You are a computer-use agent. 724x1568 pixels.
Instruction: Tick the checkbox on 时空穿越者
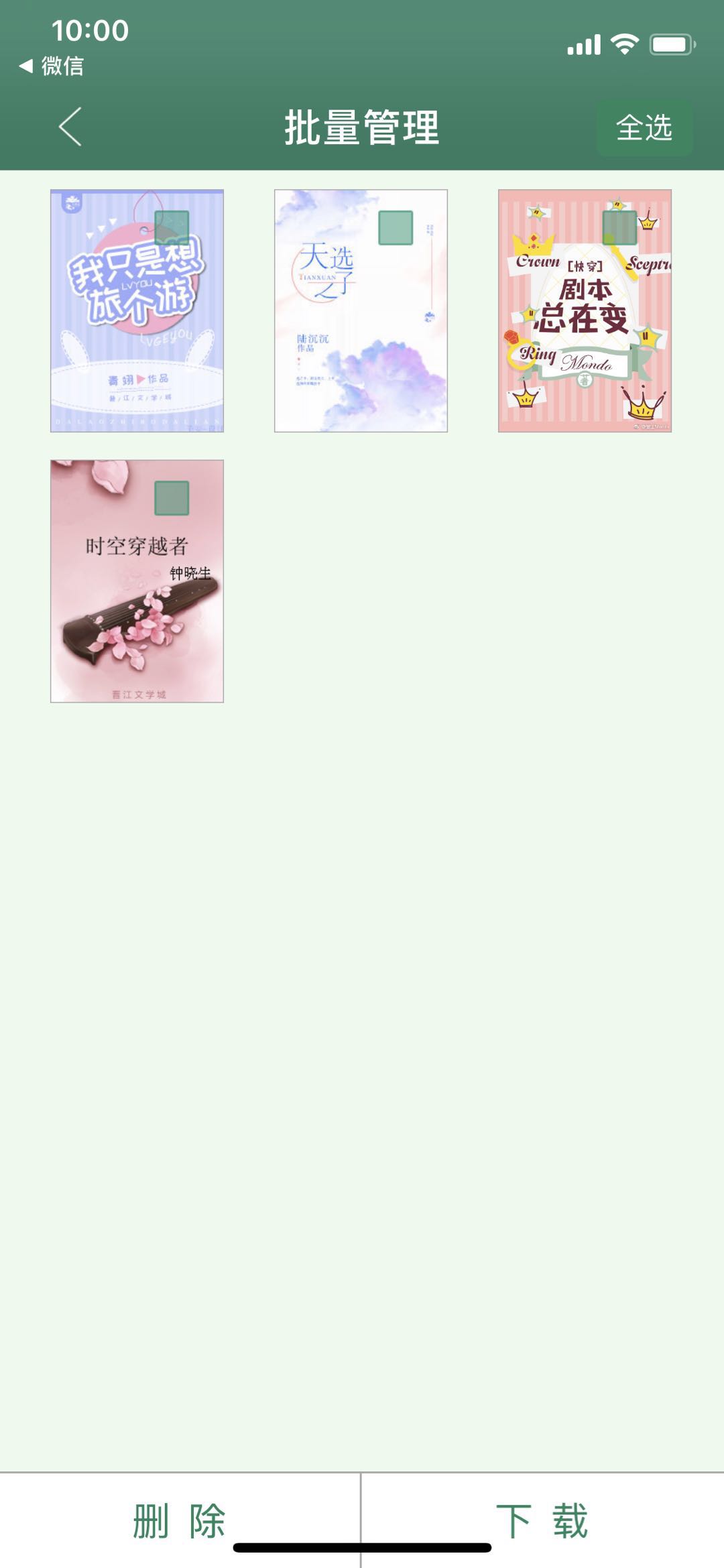[172, 497]
